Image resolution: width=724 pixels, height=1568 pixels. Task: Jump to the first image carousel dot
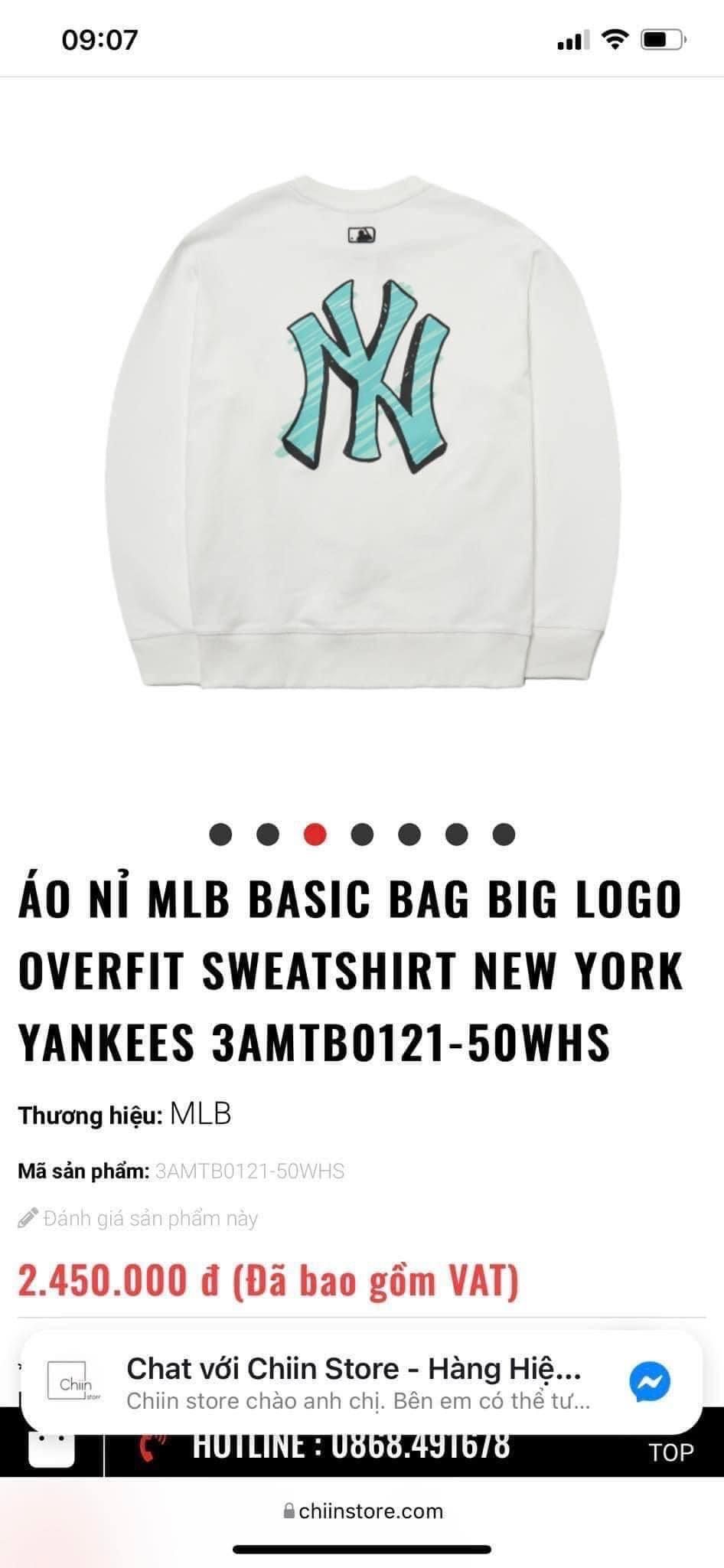(220, 834)
